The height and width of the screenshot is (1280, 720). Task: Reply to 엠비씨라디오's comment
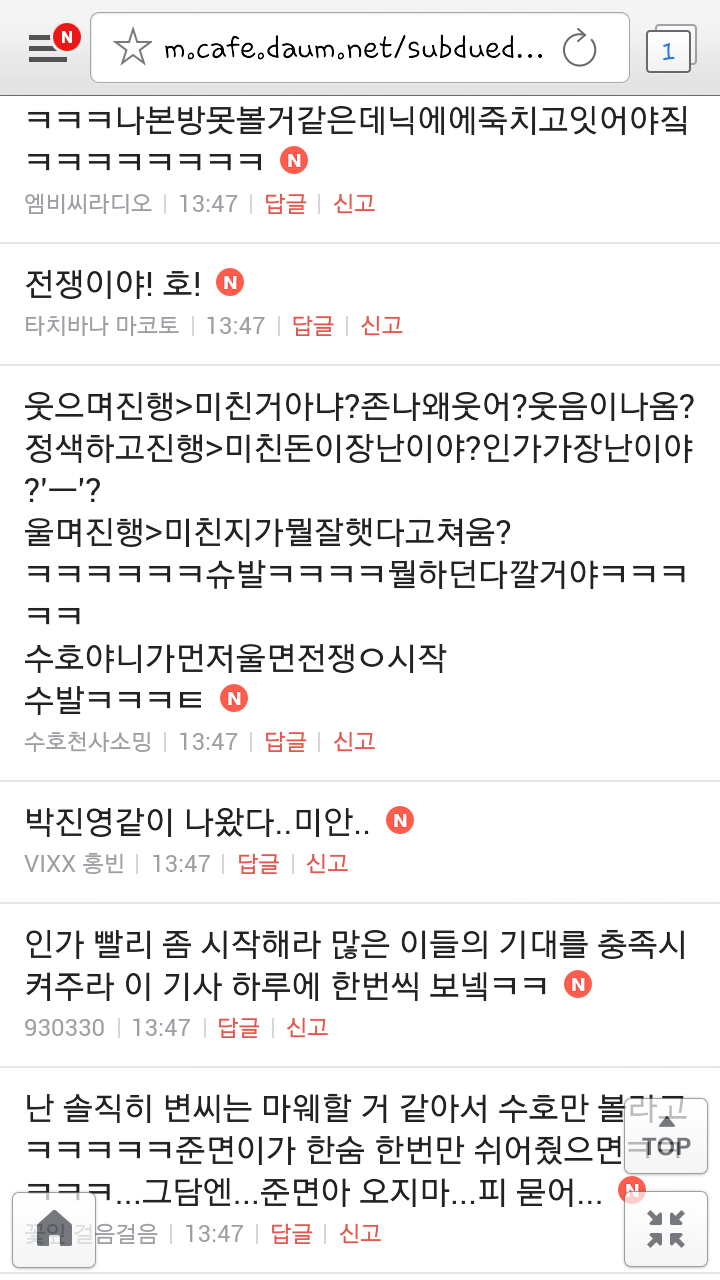[285, 204]
